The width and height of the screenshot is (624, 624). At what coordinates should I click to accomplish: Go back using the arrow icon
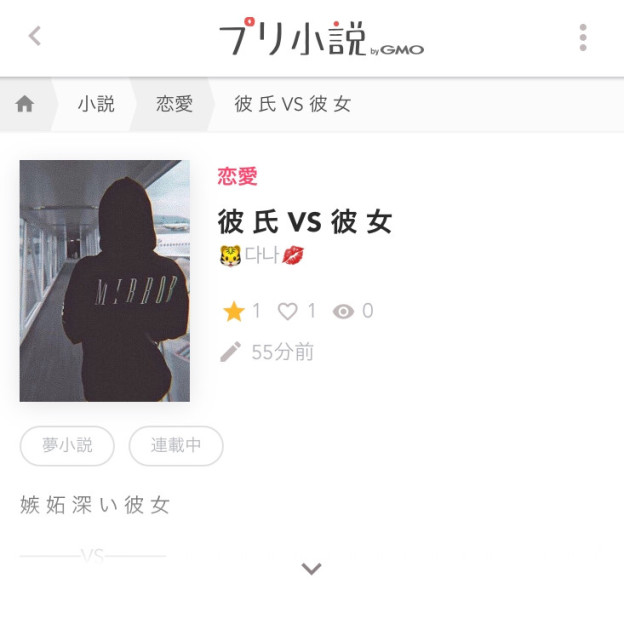click(35, 36)
